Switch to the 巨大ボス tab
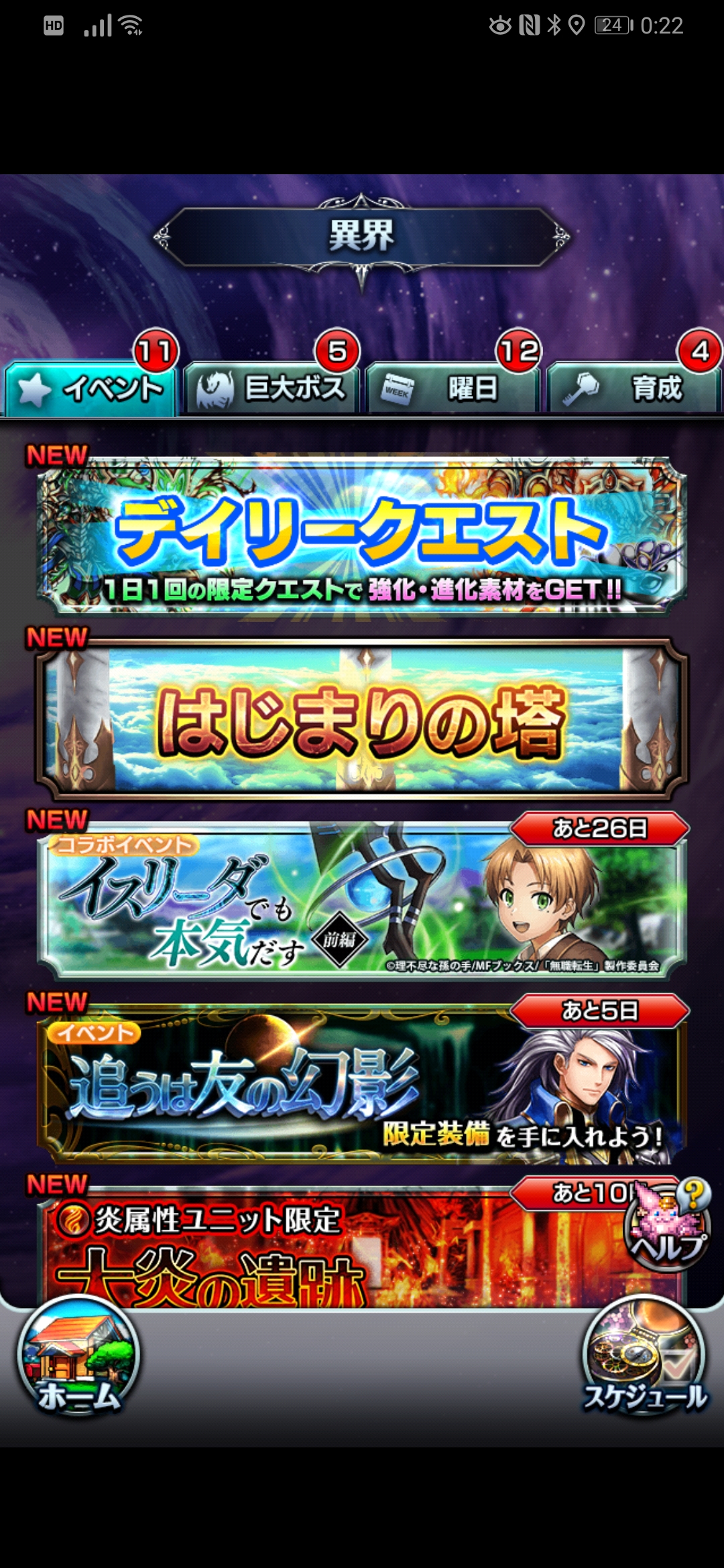This screenshot has height=1568, width=724. 272,389
